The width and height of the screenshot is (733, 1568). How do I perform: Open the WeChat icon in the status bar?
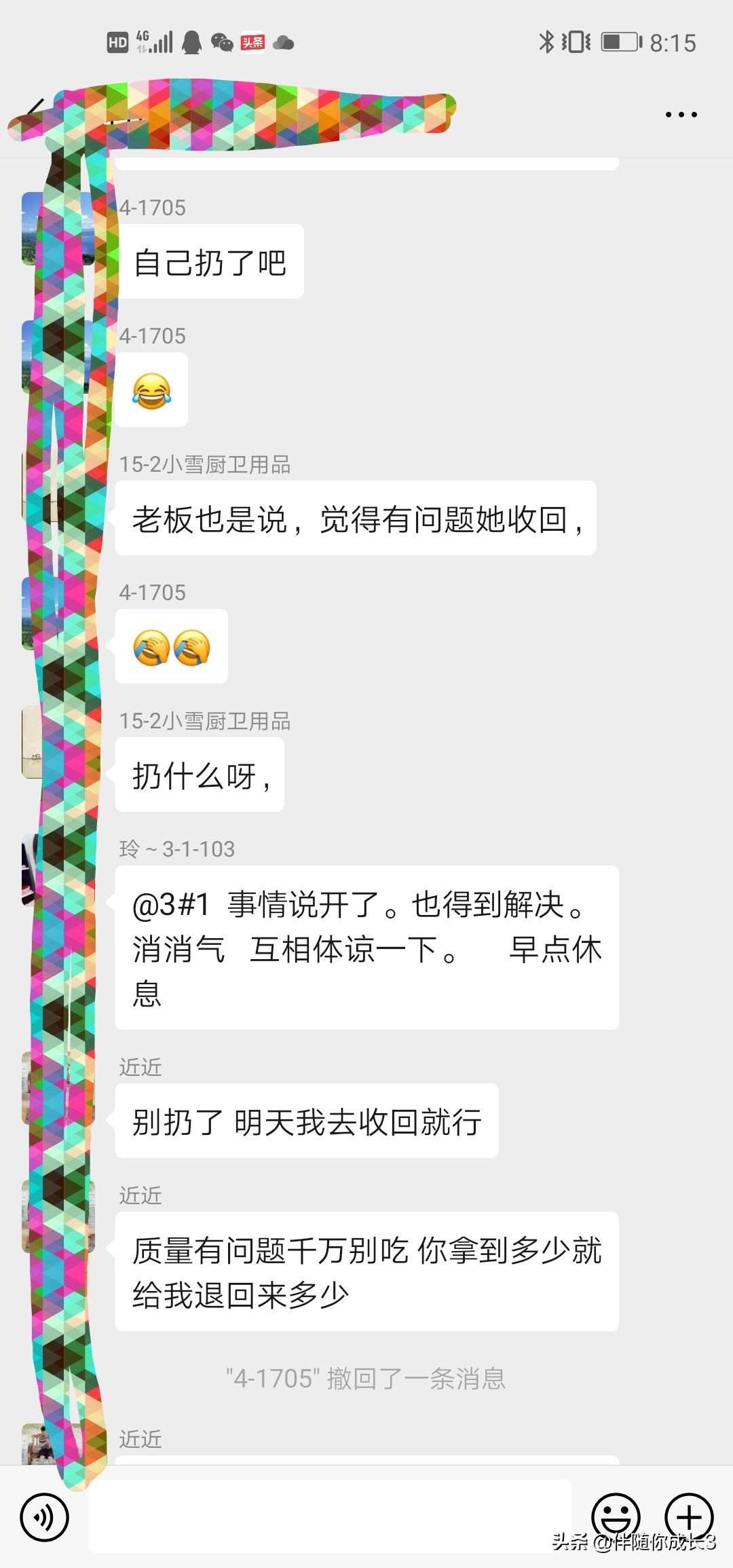point(224,42)
